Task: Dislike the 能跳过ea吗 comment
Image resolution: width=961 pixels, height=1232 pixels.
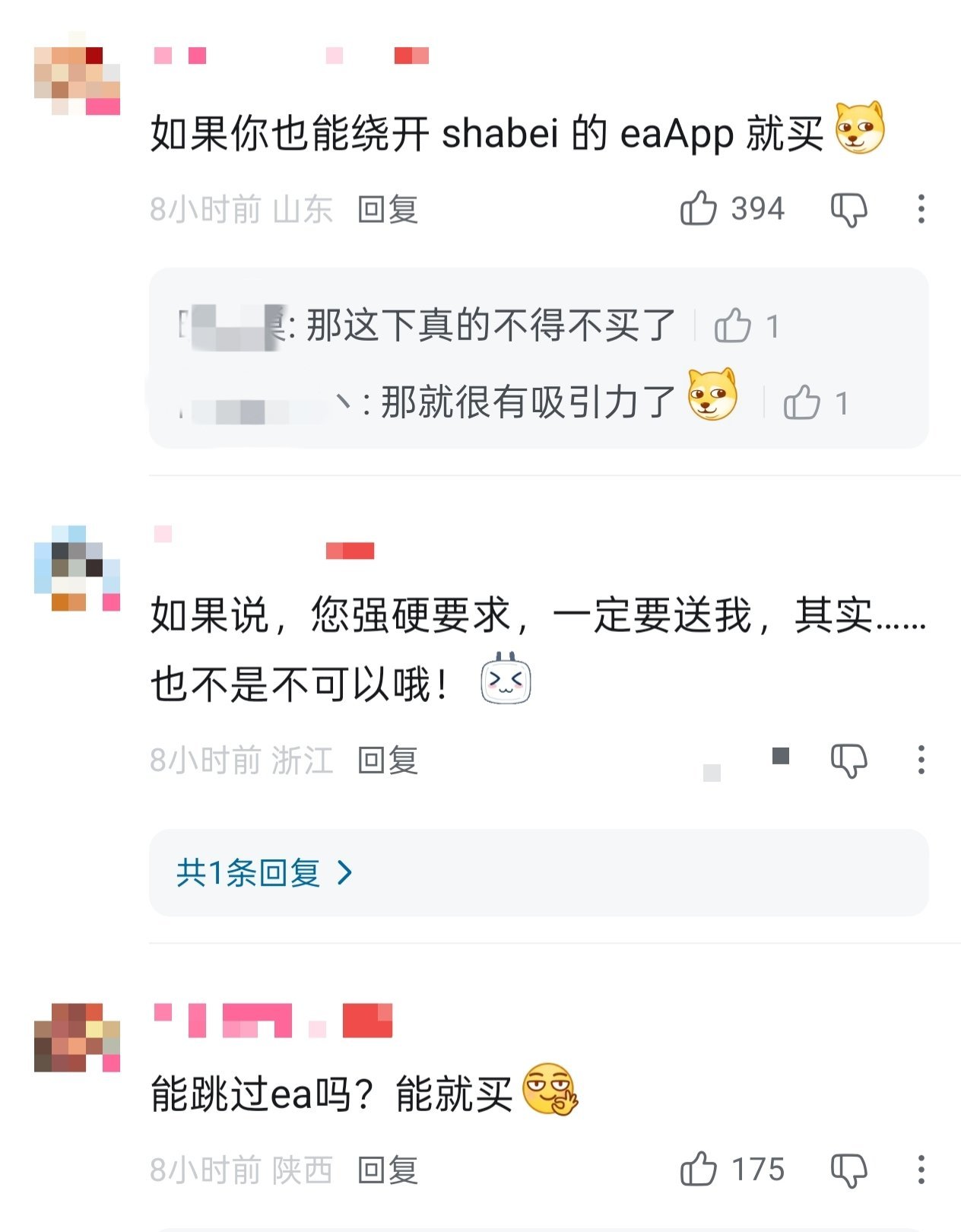Action: pos(848,1170)
